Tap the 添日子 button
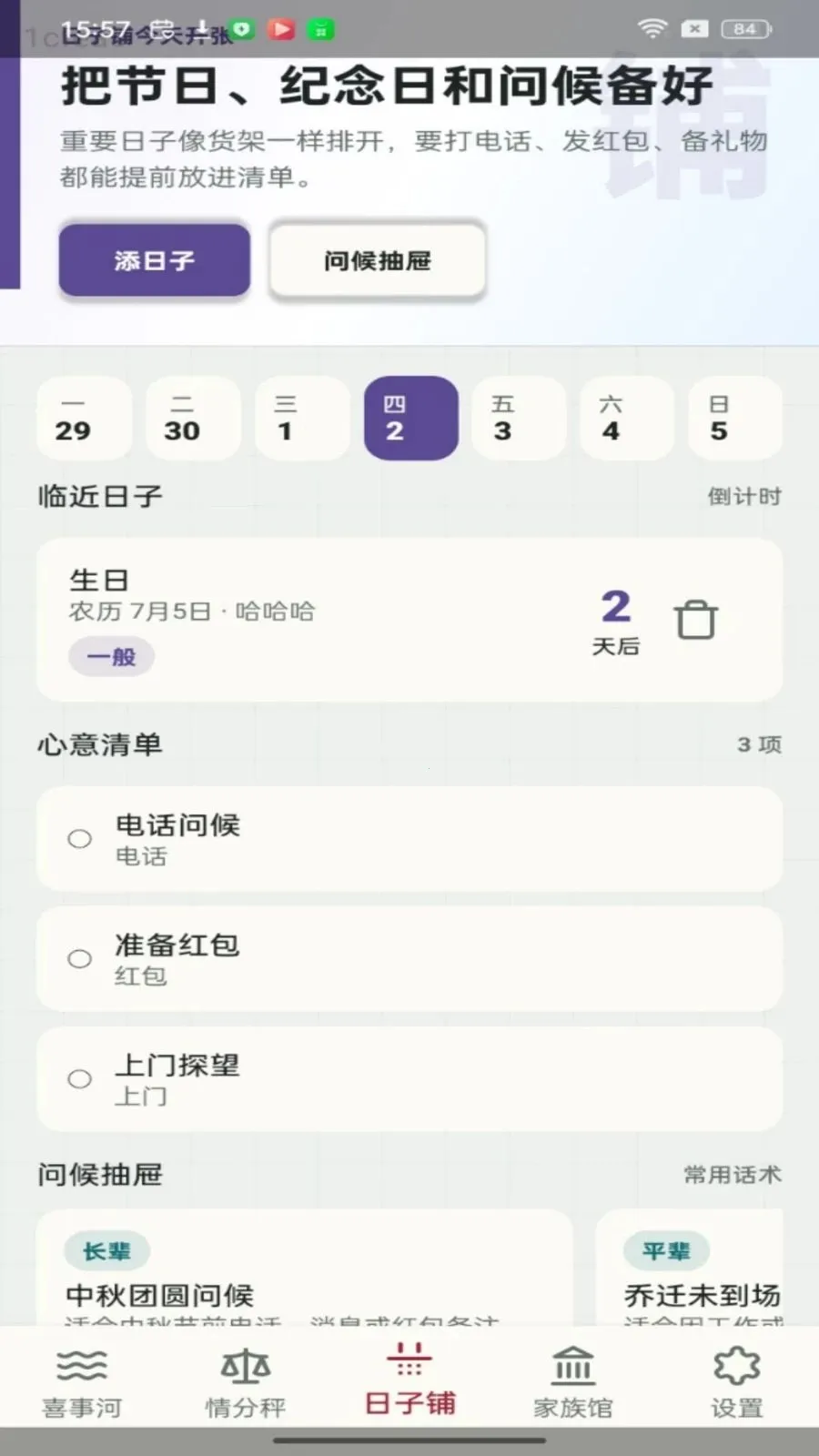The height and width of the screenshot is (1456, 819). click(x=155, y=260)
